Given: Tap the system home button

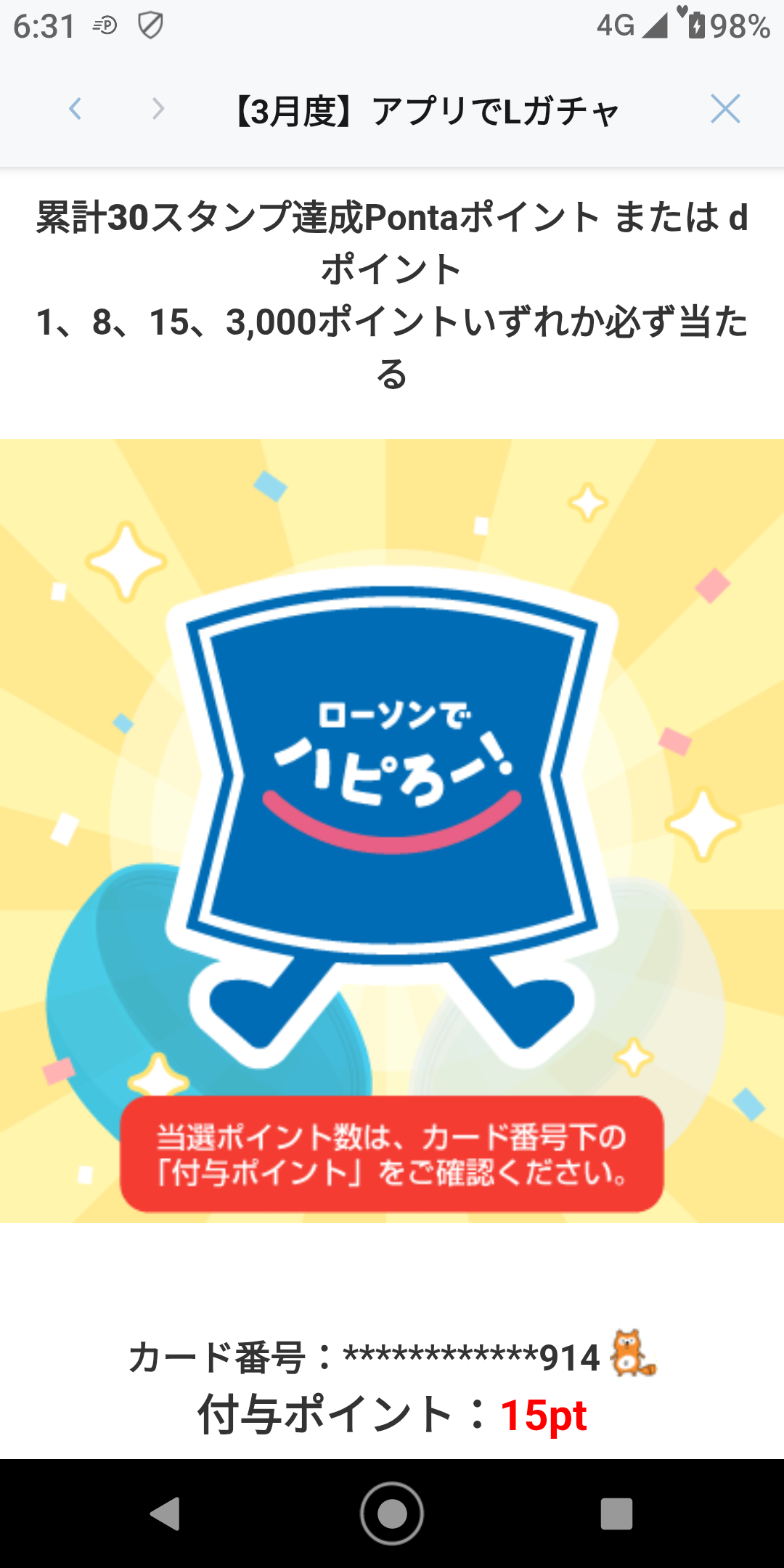Looking at the screenshot, I should coord(392,1514).
